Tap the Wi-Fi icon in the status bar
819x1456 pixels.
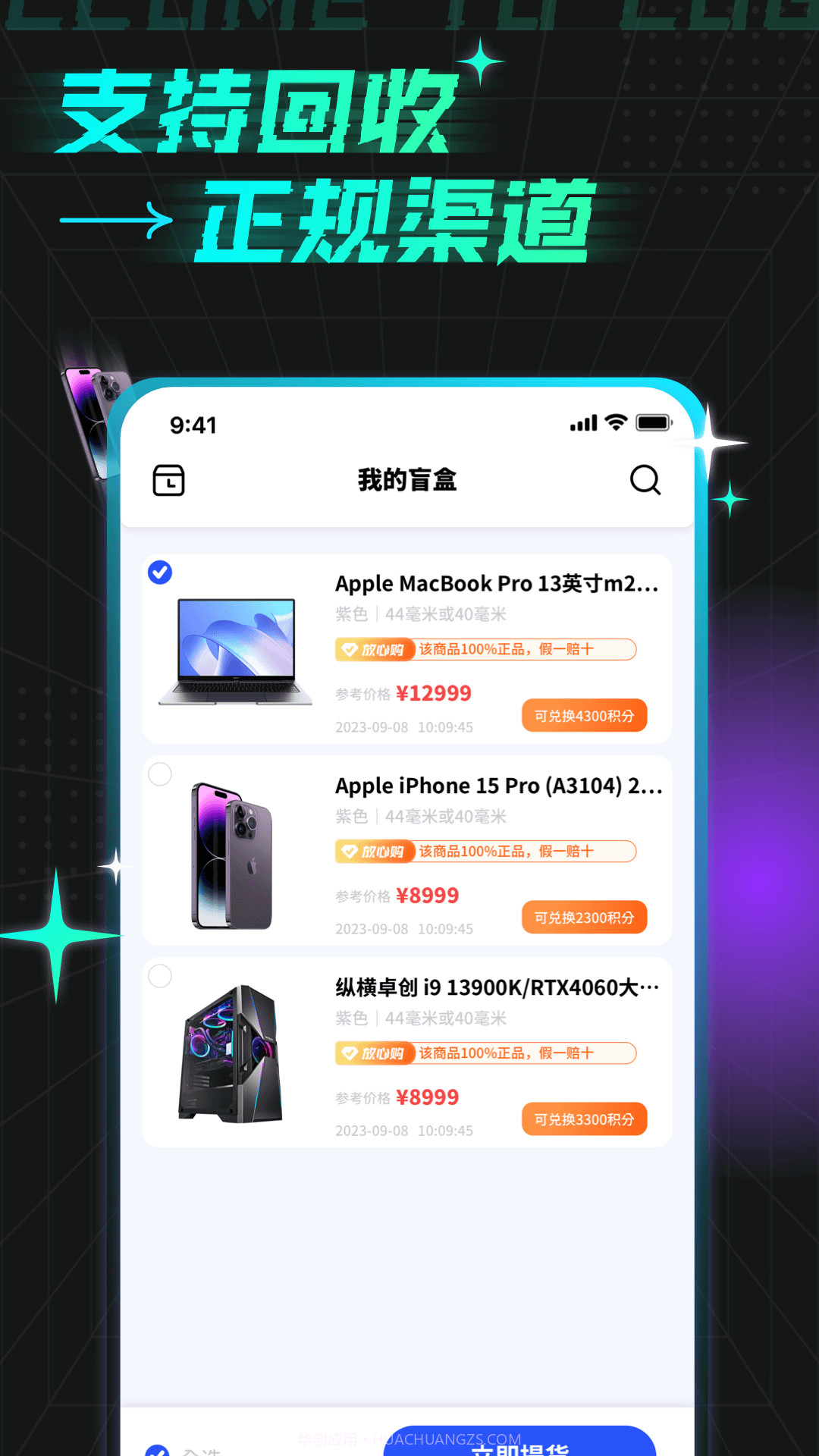615,423
